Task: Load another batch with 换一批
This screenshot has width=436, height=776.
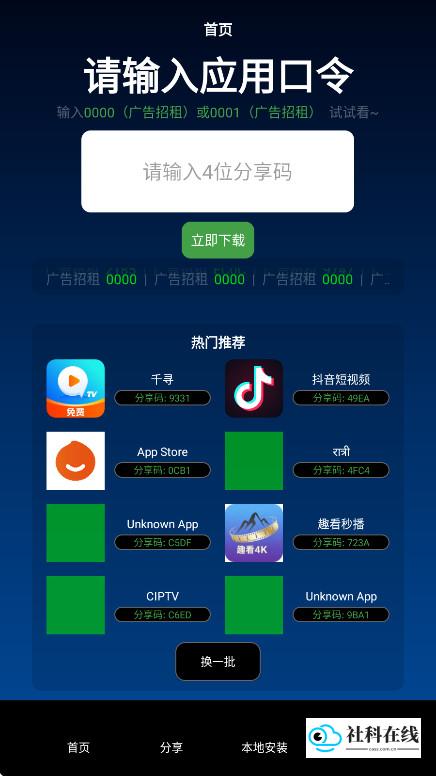Action: (x=218, y=661)
